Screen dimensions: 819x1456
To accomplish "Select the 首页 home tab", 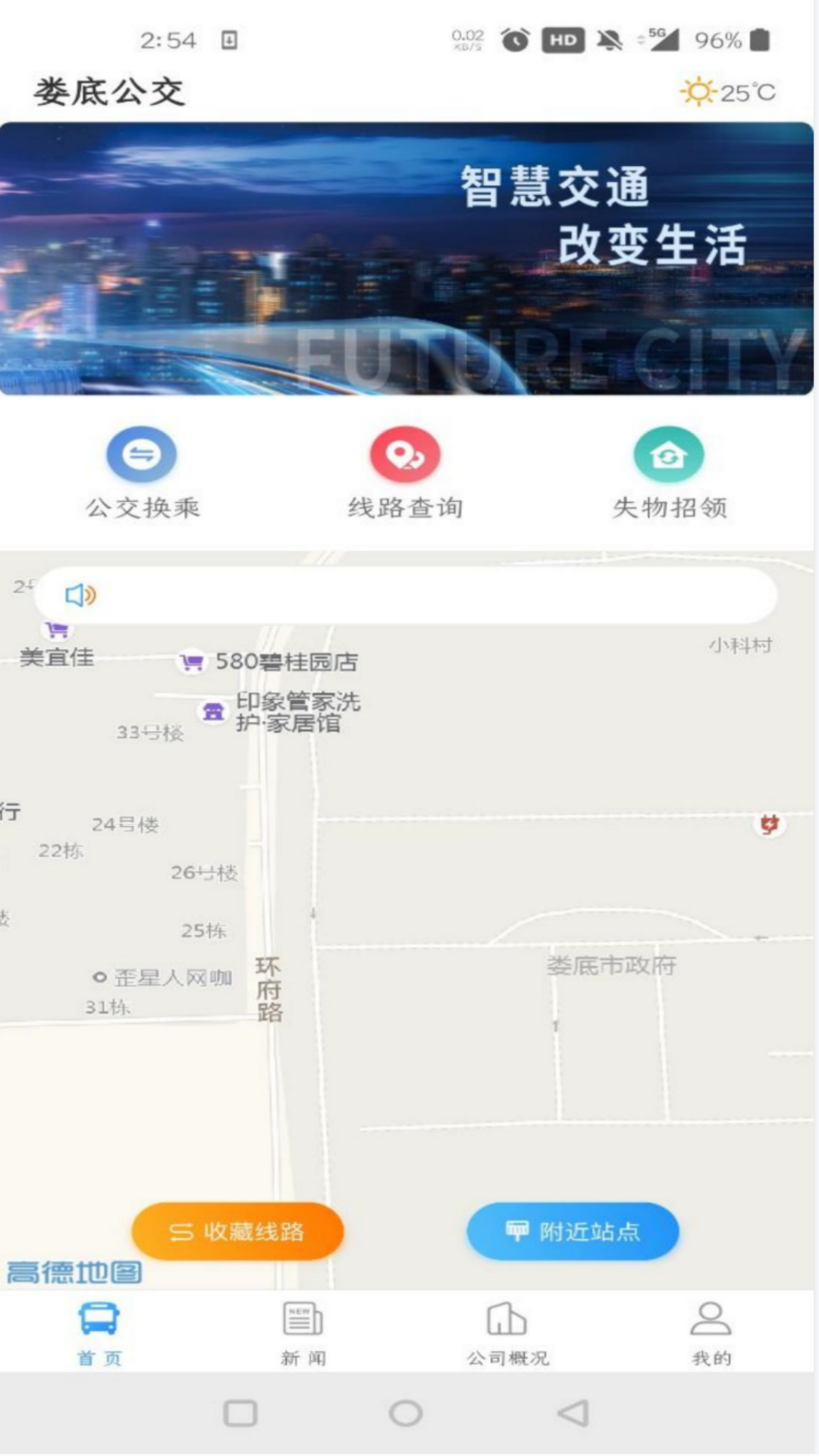I will (99, 1331).
